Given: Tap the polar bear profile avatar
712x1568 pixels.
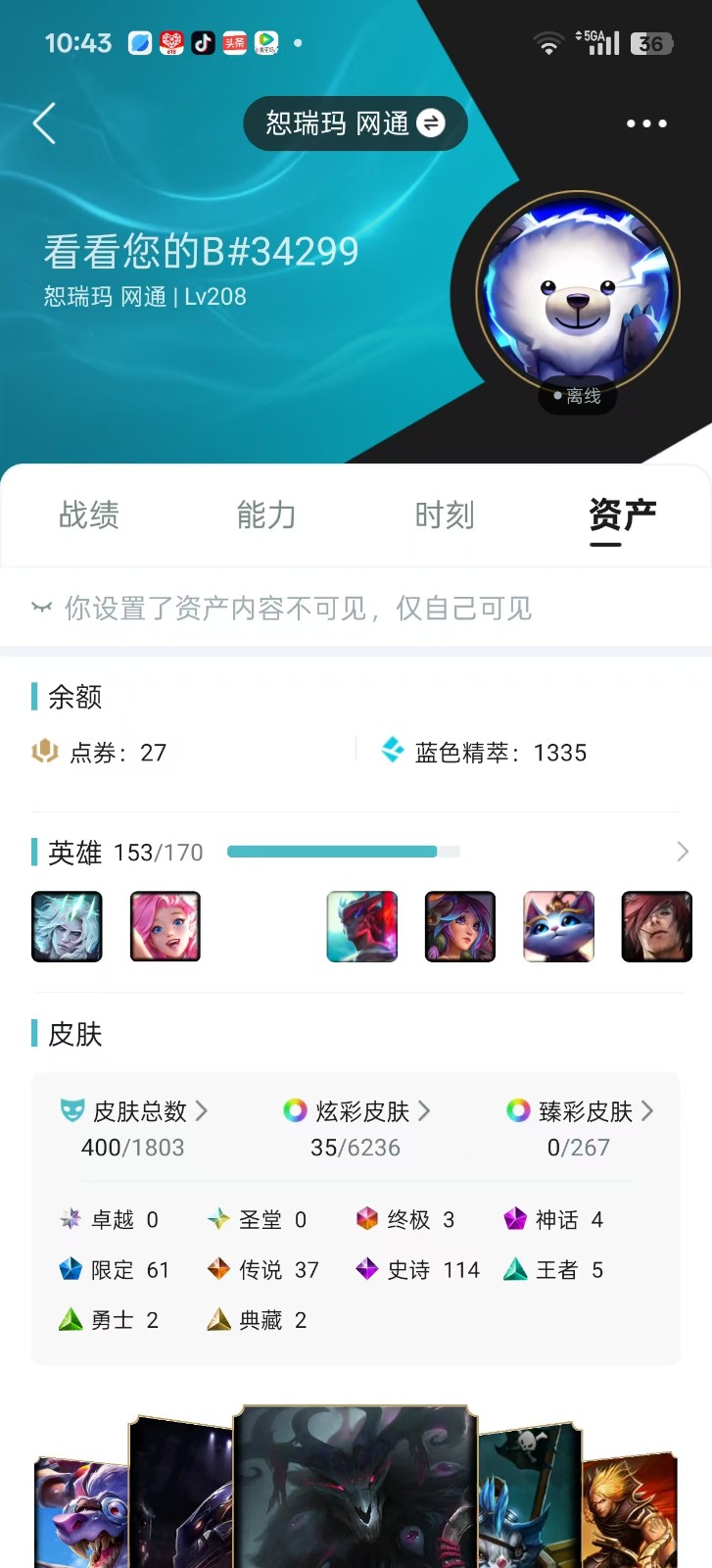Looking at the screenshot, I should 578,292.
